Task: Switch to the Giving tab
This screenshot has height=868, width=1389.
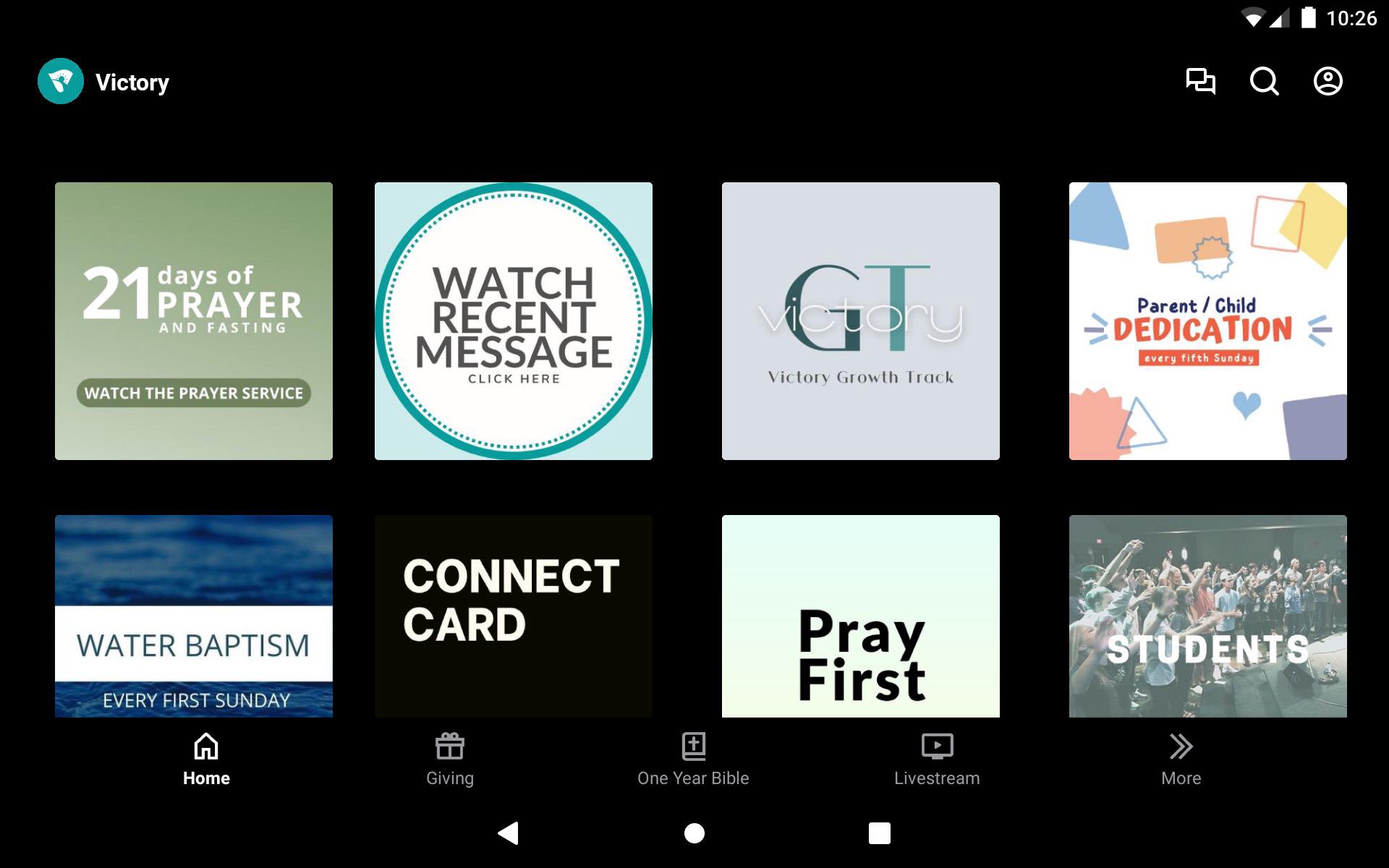Action: tap(449, 759)
